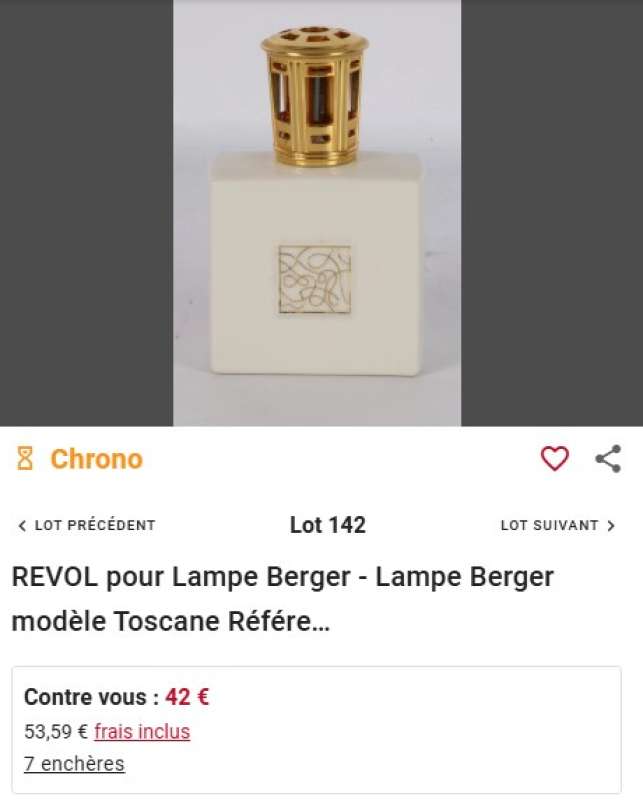Share this auction lot
This screenshot has width=643, height=800.
click(608, 459)
